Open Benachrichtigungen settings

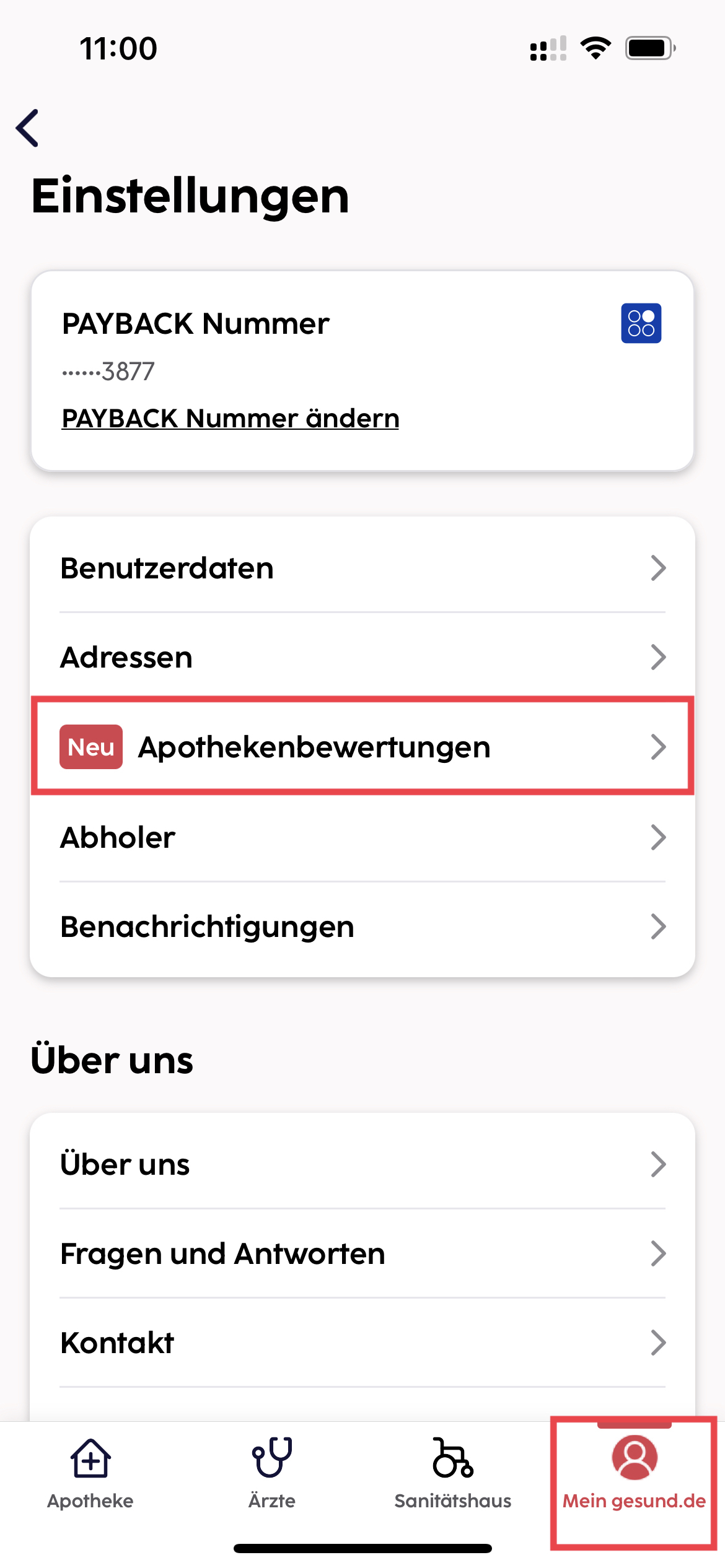click(x=362, y=927)
